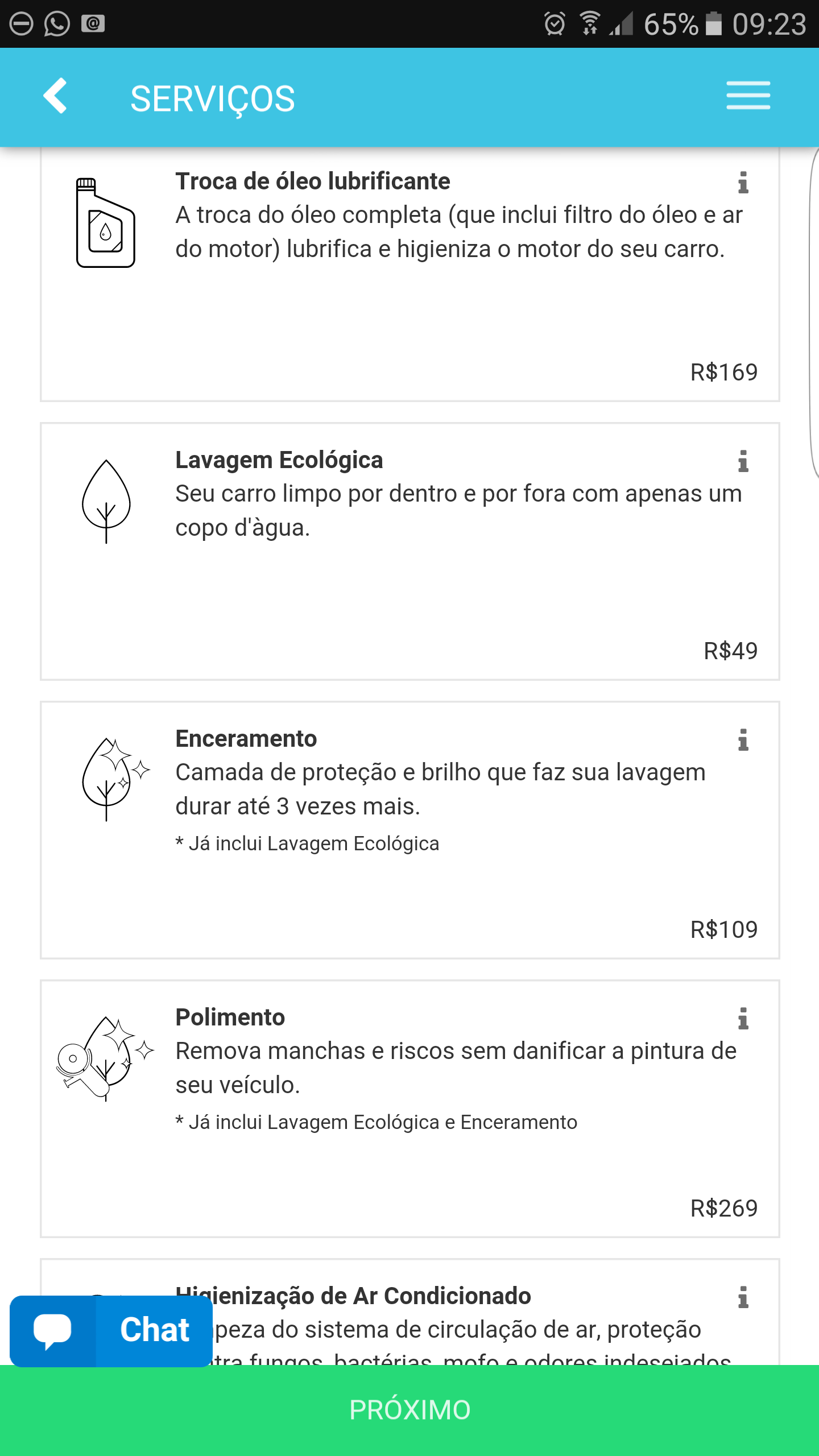View info about Lavagem Ecológica
Image resolution: width=819 pixels, height=1456 pixels.
pos(743,461)
